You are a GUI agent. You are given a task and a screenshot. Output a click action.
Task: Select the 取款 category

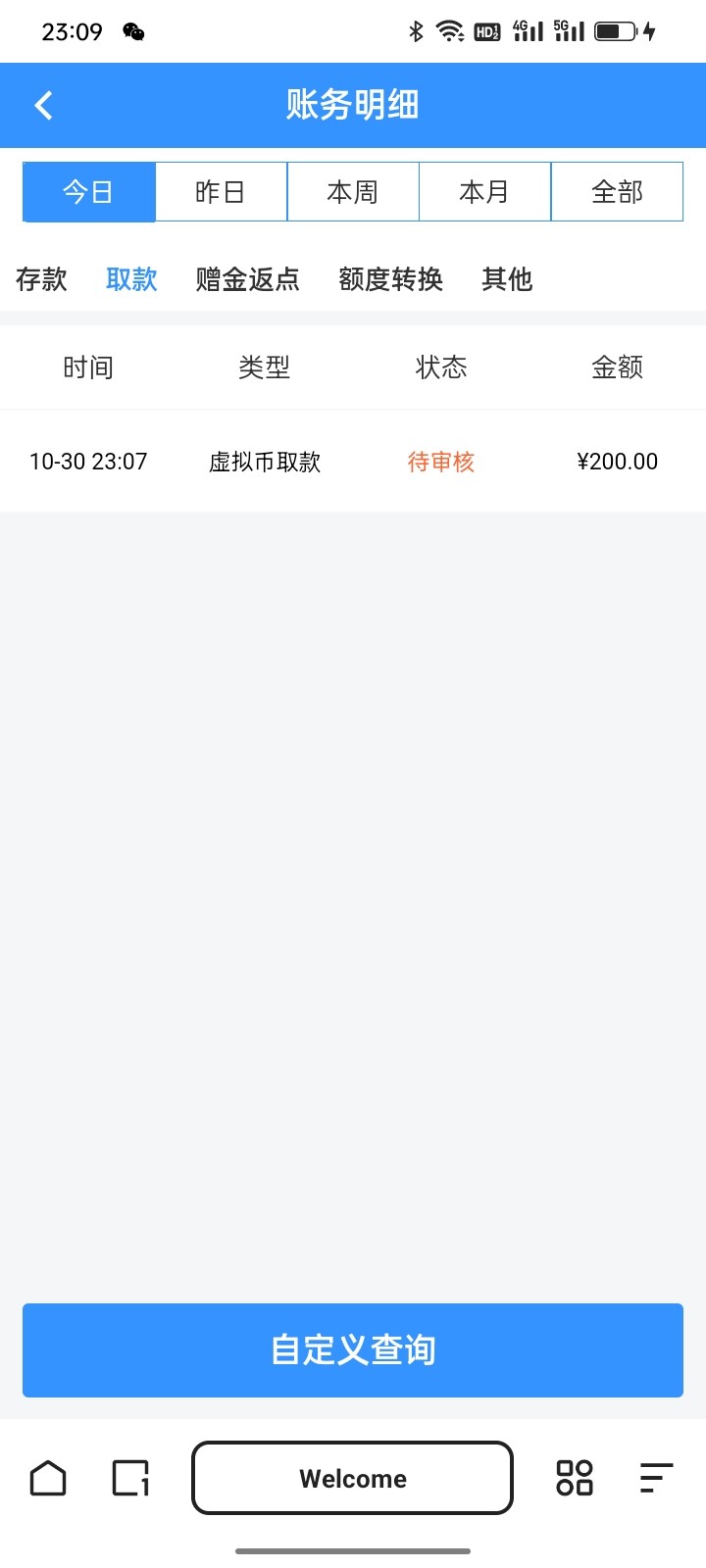click(131, 279)
